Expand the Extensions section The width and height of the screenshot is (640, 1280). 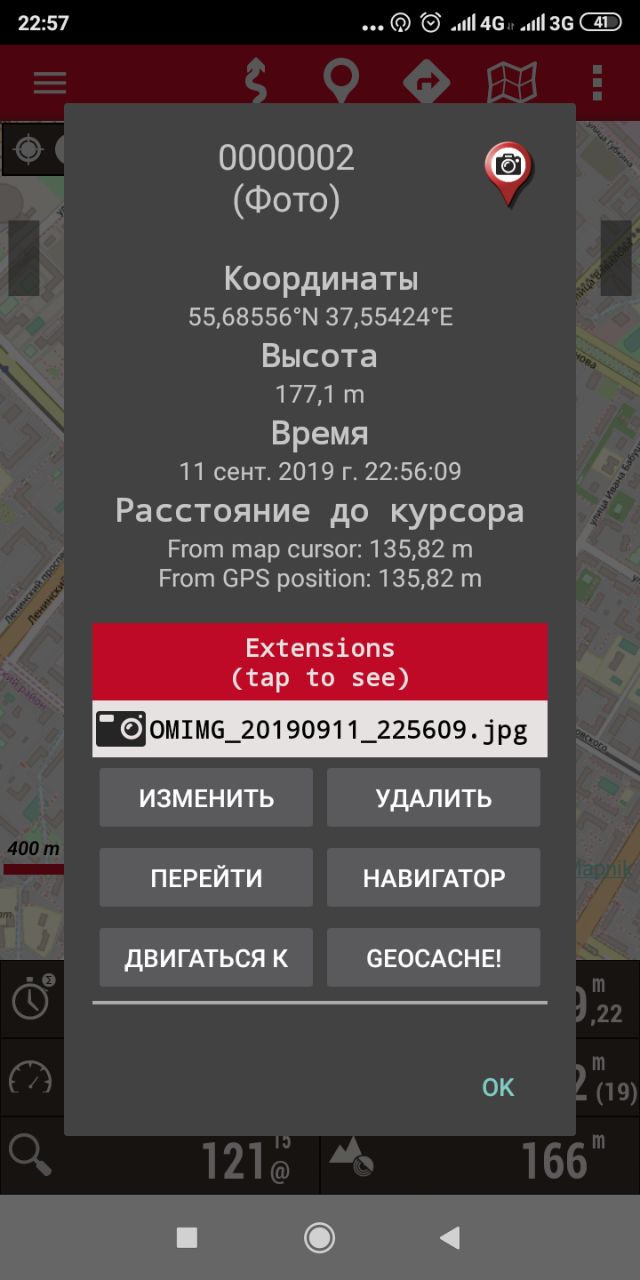[x=320, y=662]
